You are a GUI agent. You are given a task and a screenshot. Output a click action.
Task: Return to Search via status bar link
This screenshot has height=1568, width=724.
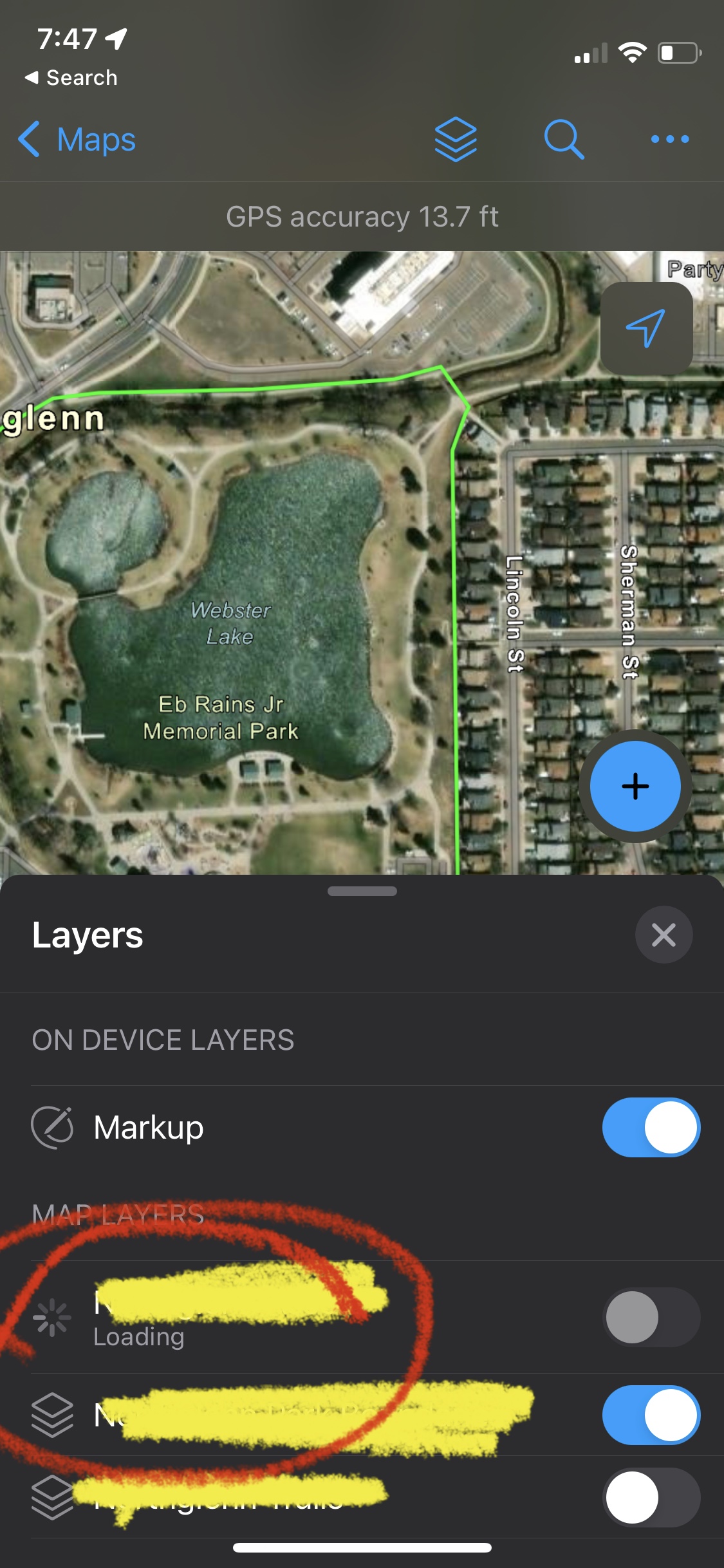[x=71, y=78]
